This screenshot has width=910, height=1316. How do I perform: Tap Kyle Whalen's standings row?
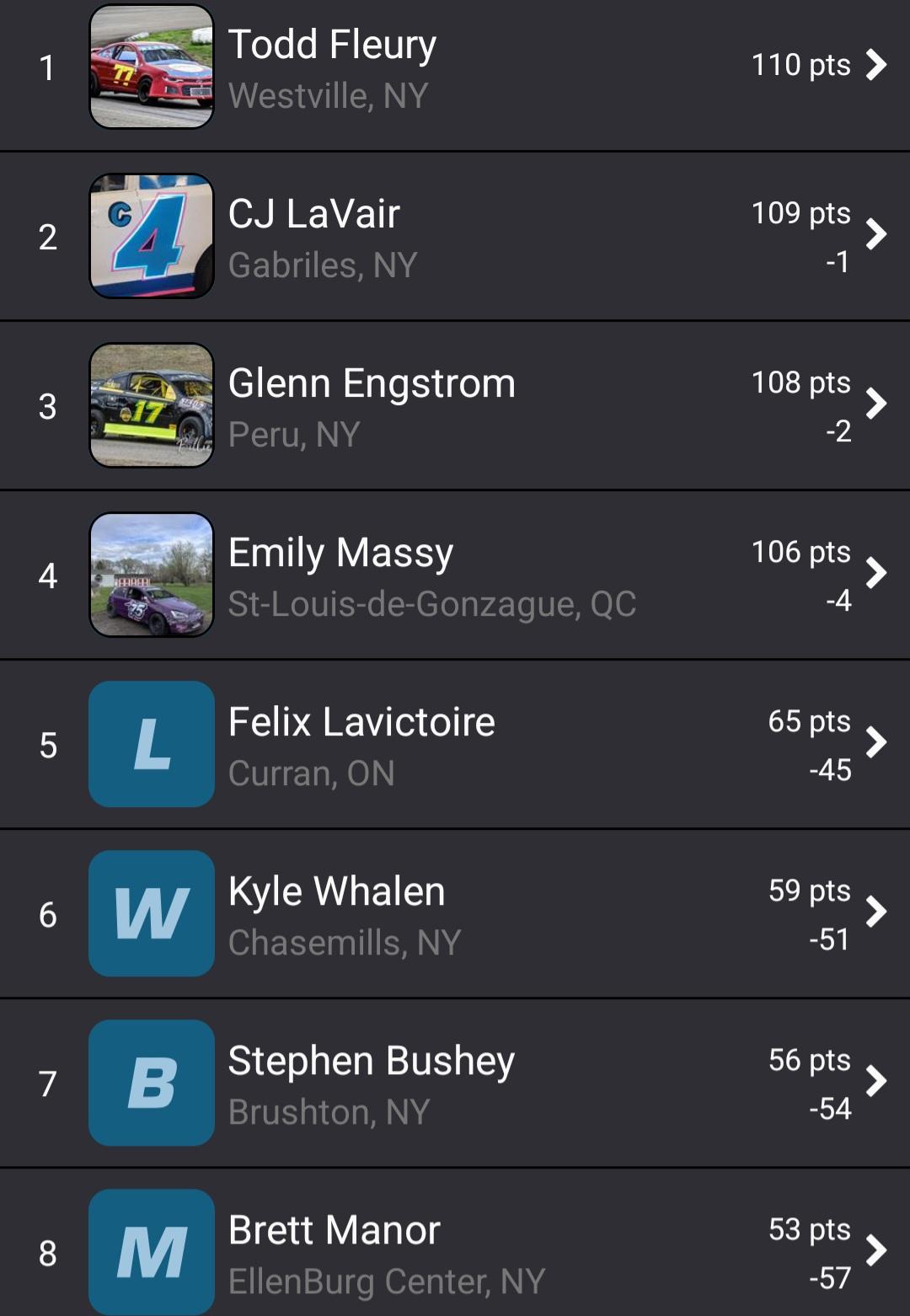pyautogui.click(x=455, y=914)
